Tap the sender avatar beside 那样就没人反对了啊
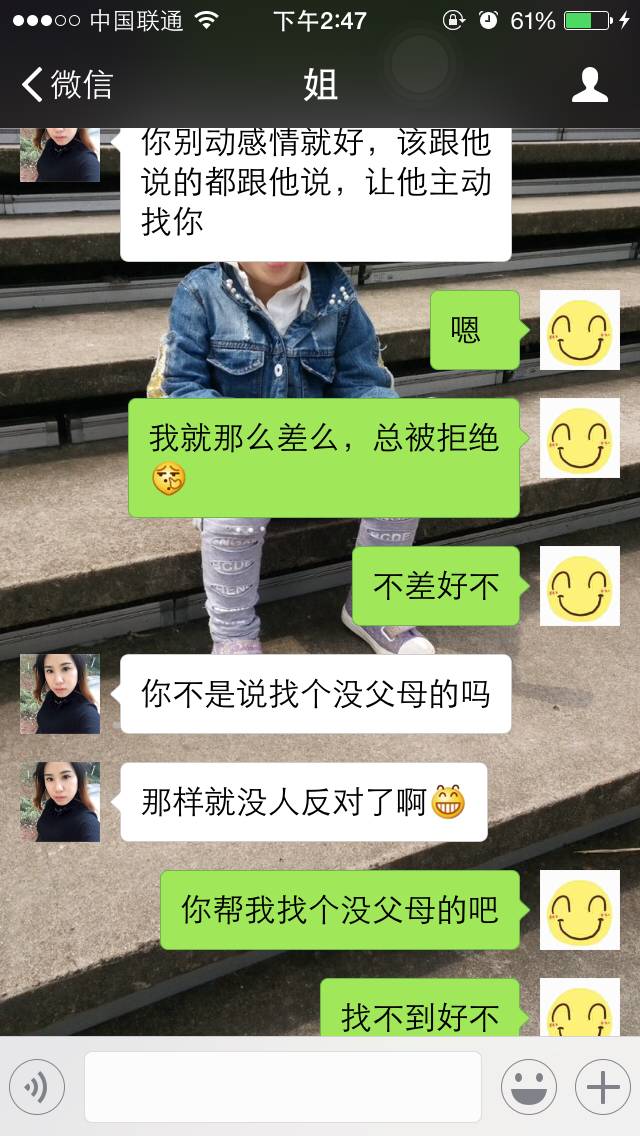640x1136 pixels. (x=60, y=802)
